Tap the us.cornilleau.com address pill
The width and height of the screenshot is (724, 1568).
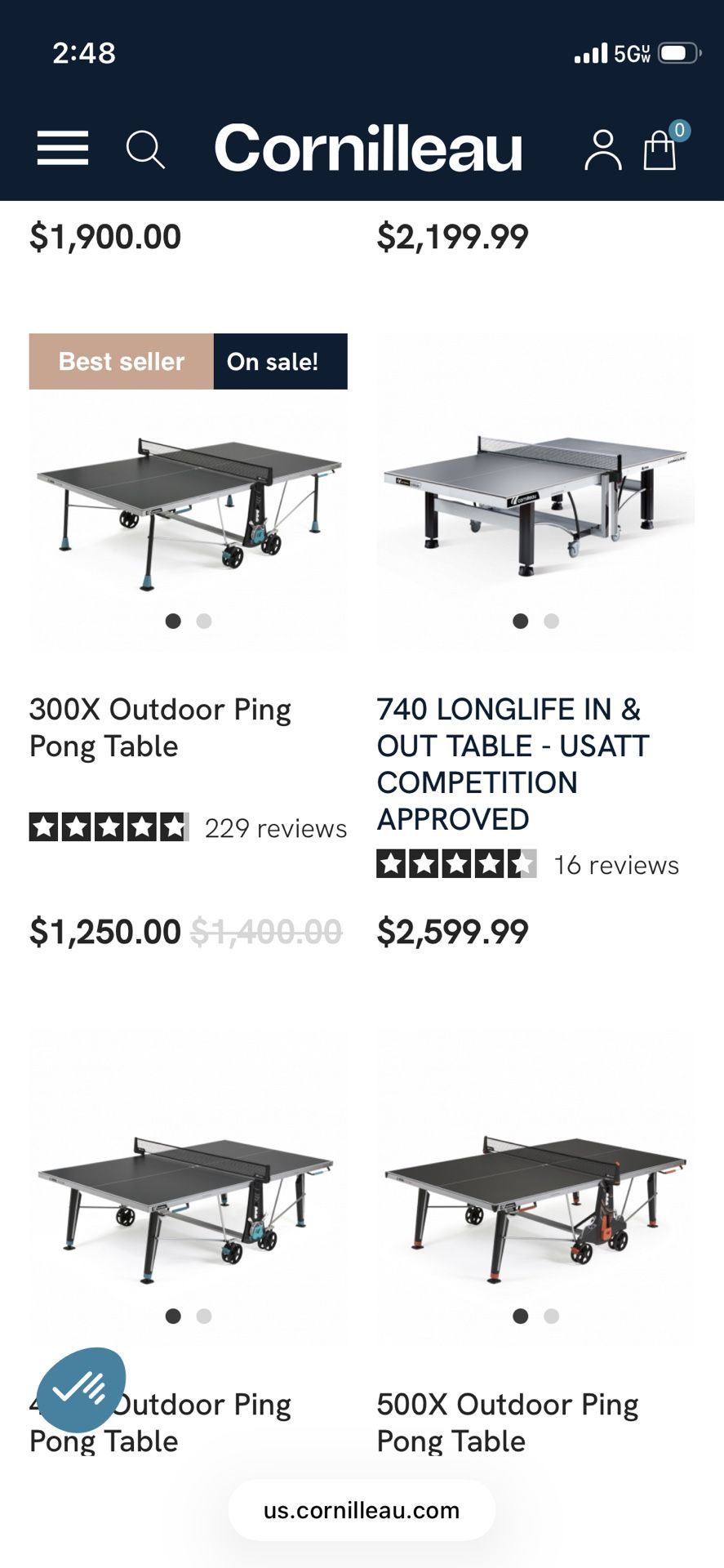click(x=362, y=1510)
